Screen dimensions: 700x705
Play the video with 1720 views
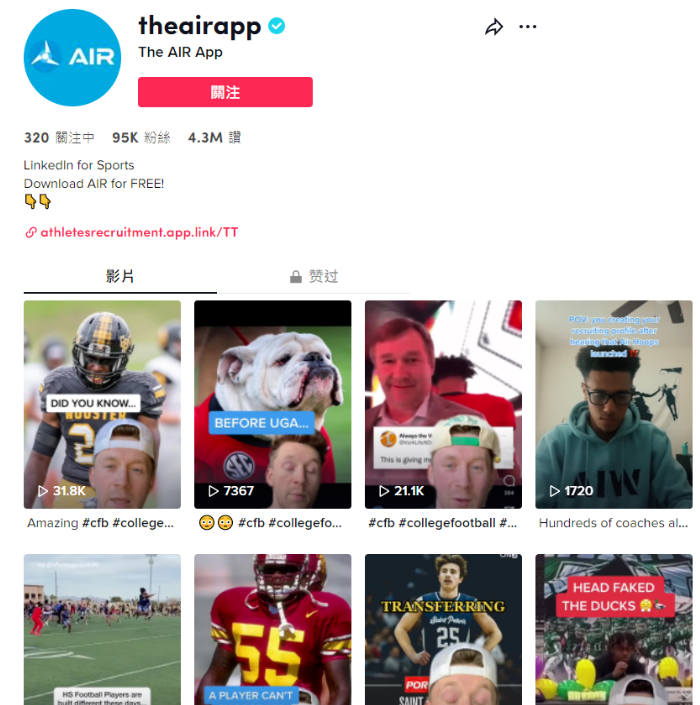pos(614,404)
